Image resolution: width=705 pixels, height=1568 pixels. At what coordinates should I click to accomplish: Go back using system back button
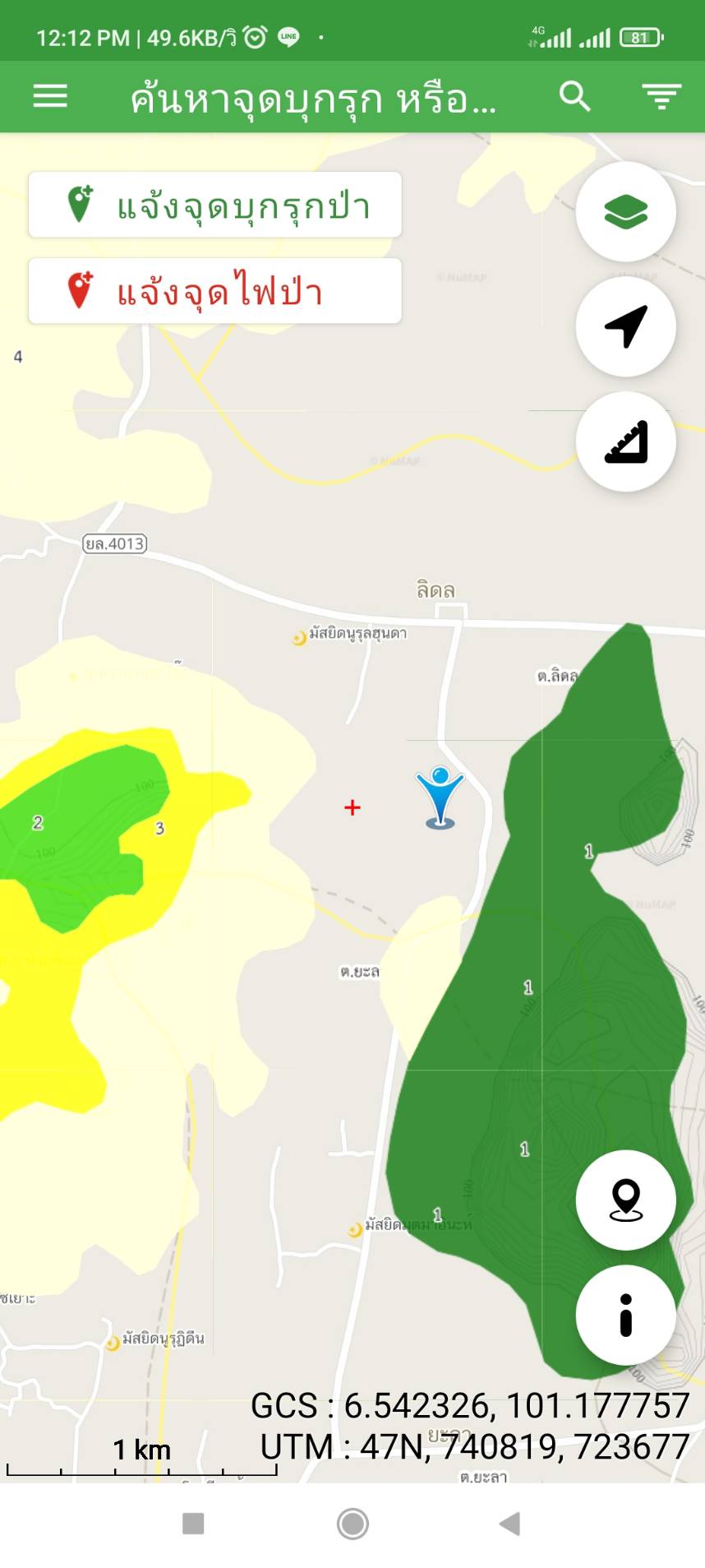tap(510, 1524)
